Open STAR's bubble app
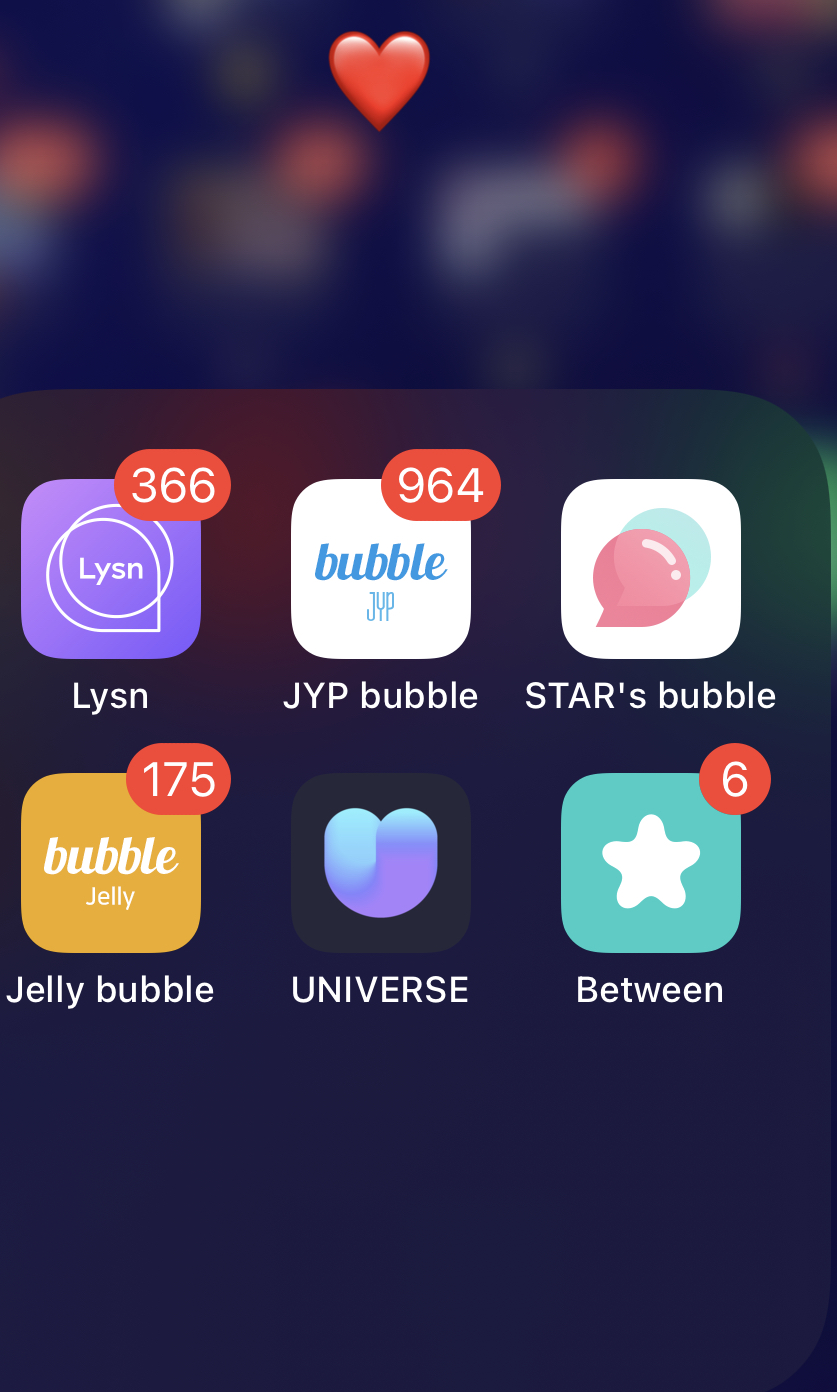 651,569
